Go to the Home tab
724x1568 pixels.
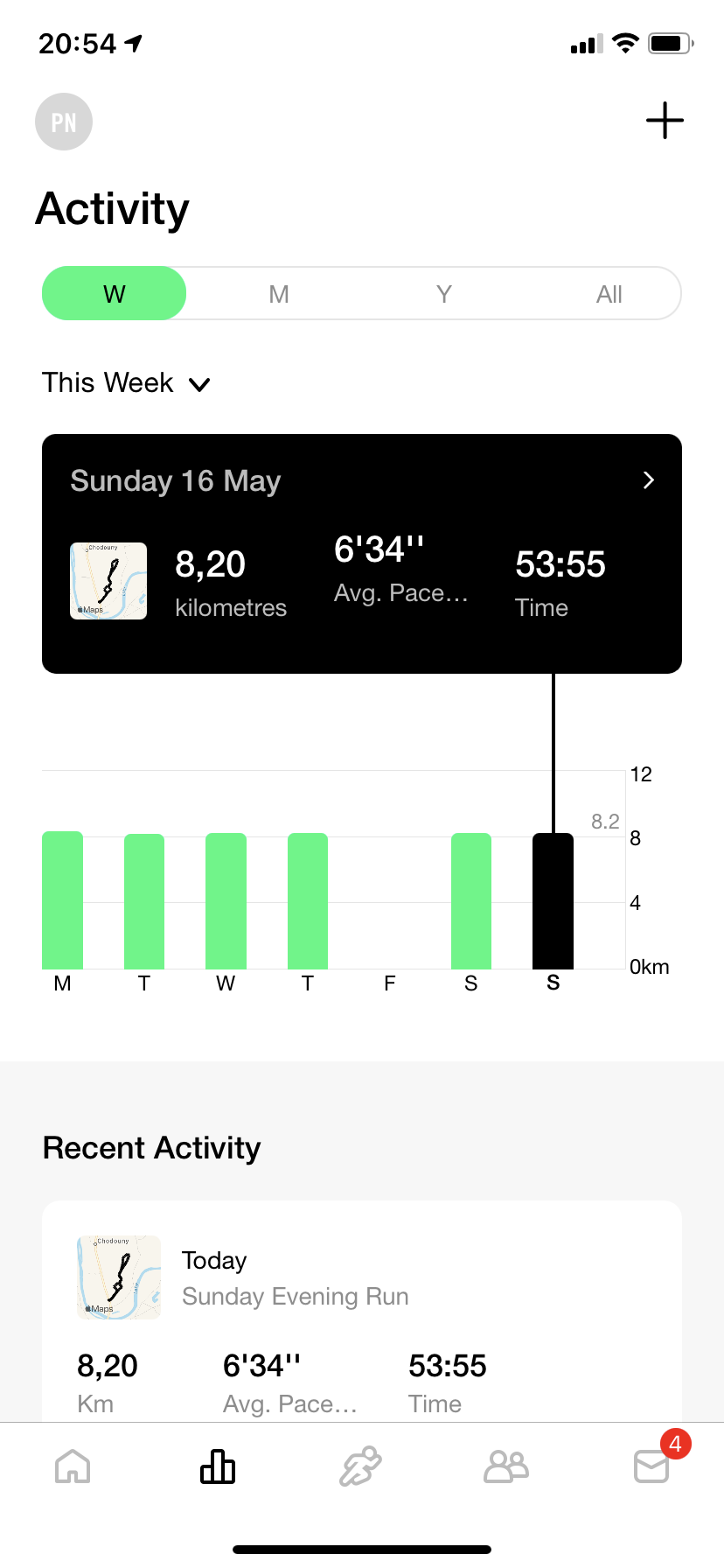pyautogui.click(x=73, y=1466)
